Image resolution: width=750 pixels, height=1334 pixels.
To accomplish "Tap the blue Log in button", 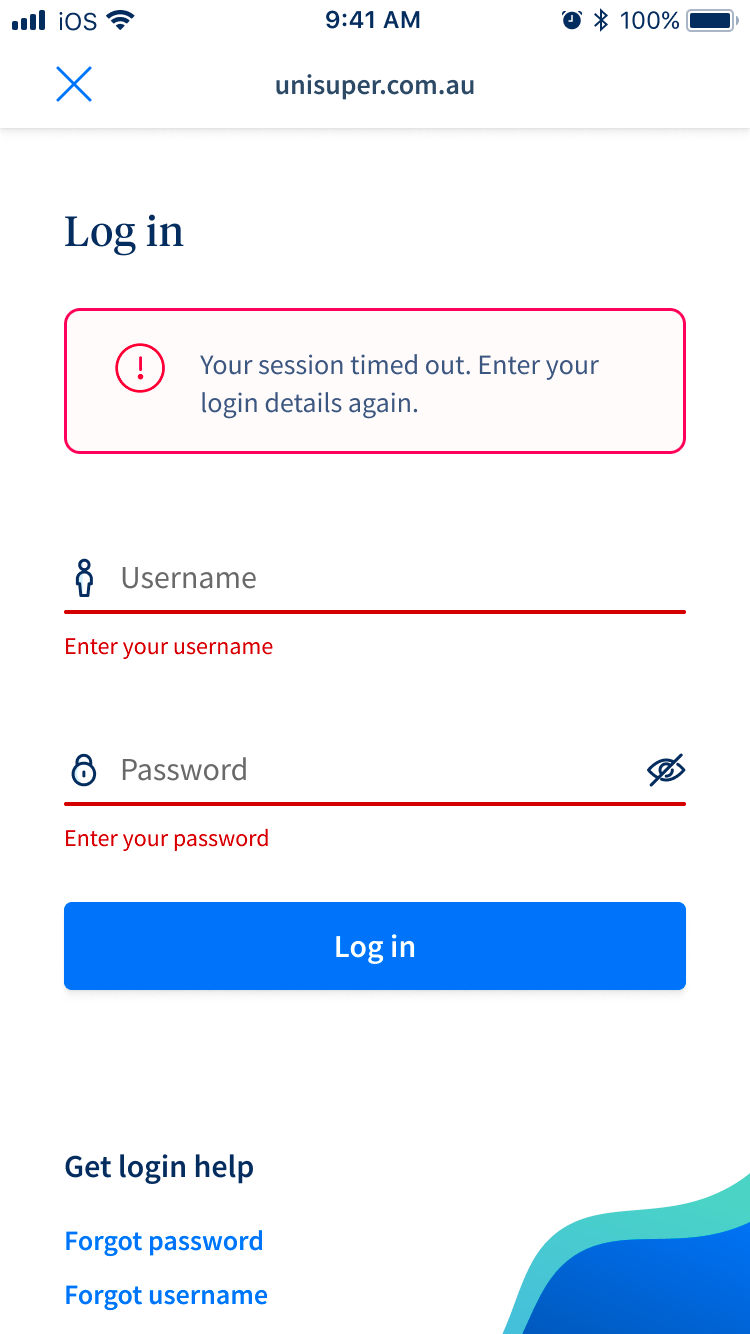I will point(375,946).
